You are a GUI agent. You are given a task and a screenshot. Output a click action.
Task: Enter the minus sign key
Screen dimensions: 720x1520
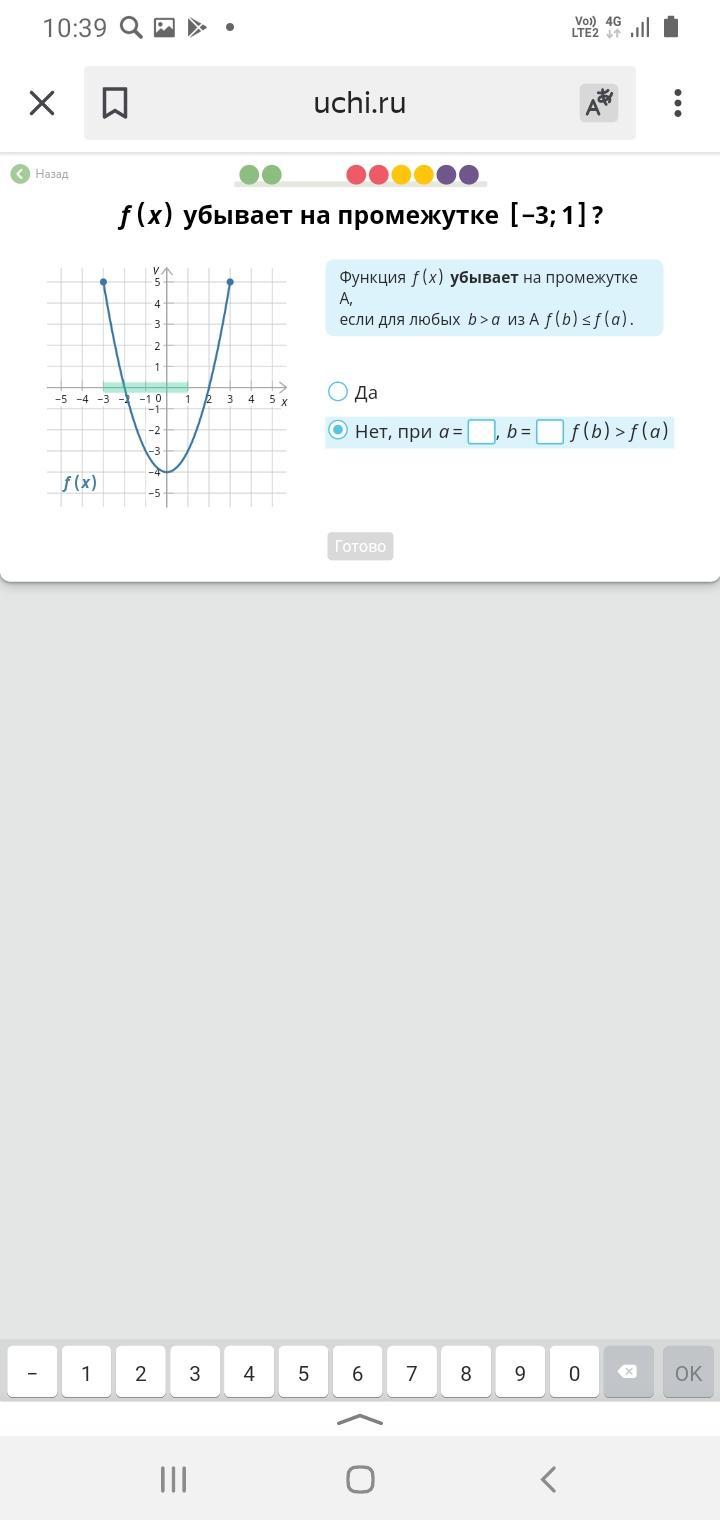32,1372
